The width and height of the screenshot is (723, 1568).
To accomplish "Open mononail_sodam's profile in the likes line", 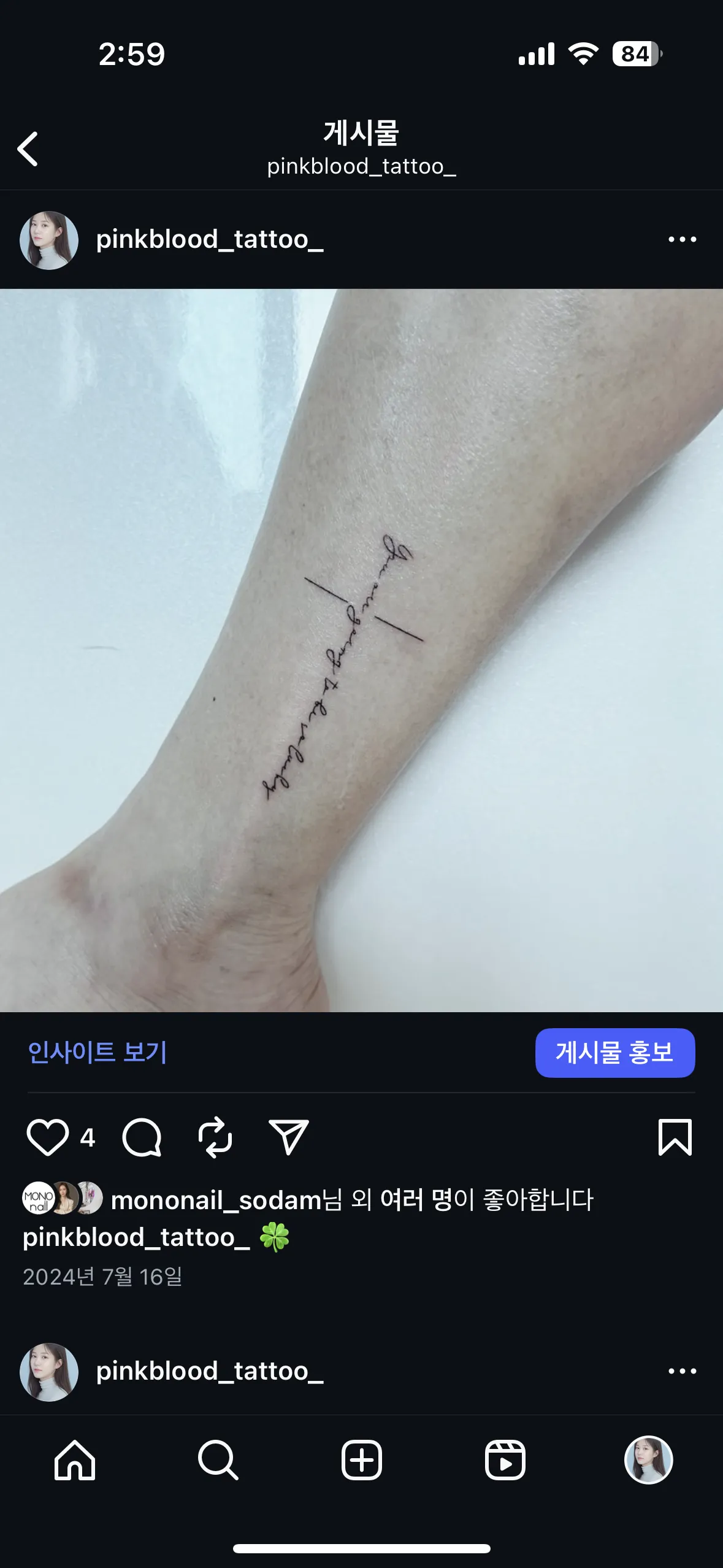I will pyautogui.click(x=216, y=1200).
